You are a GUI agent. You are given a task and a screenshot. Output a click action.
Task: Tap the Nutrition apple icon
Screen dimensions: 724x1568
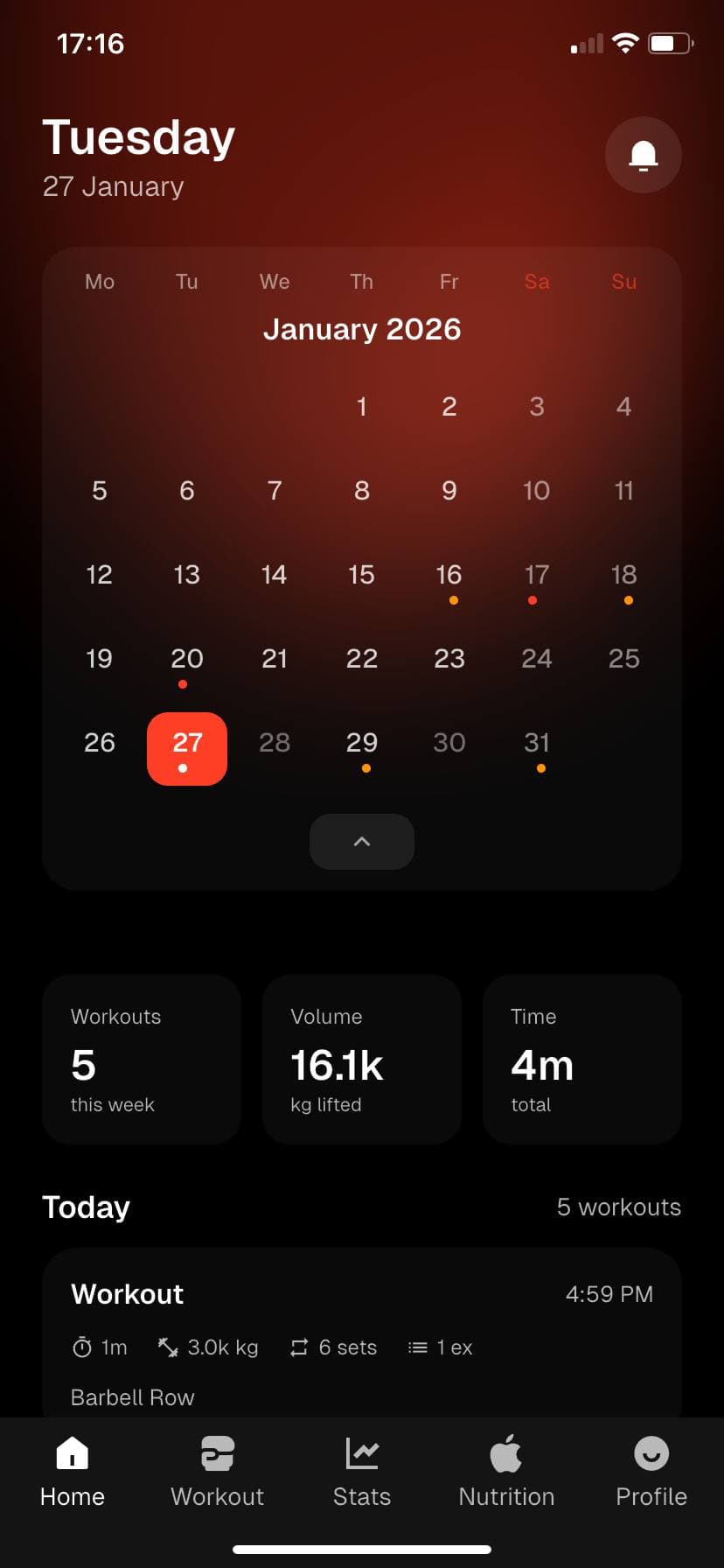pos(506,1453)
